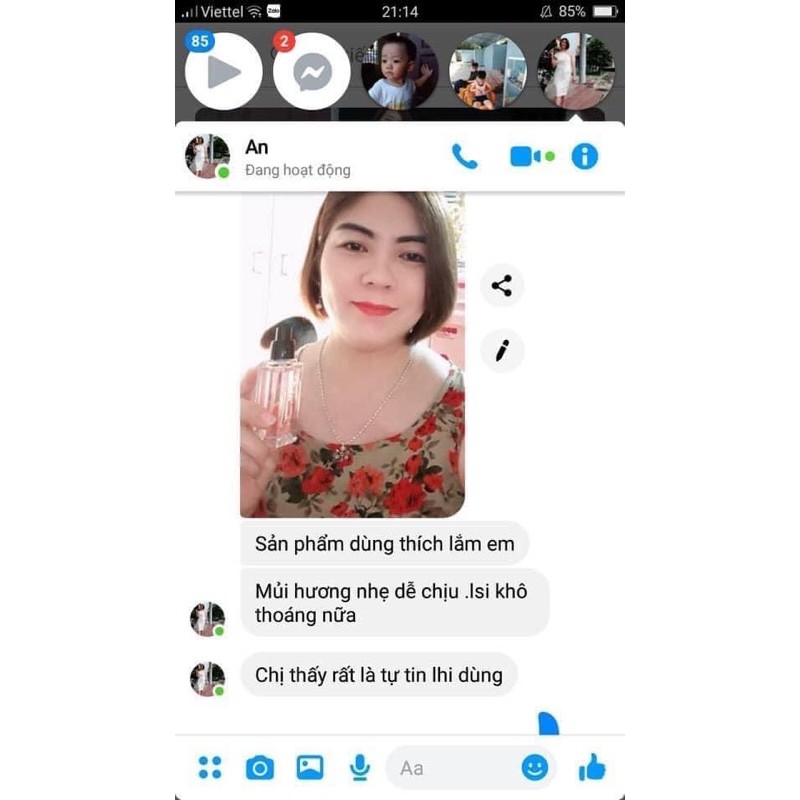Image resolution: width=800 pixels, height=800 pixels.
Task: Tap the Aa message input field
Action: 450,767
